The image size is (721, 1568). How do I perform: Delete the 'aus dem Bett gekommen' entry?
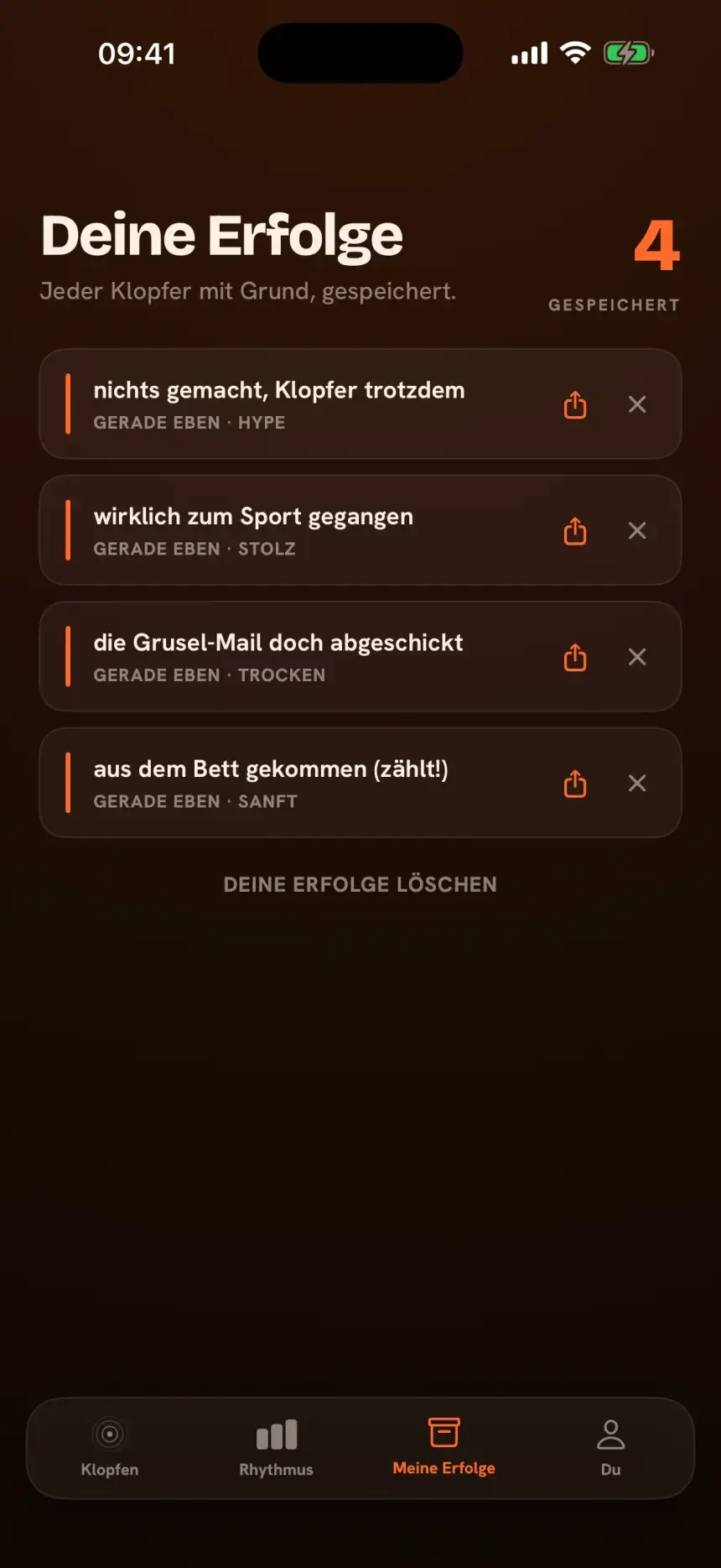pos(637,784)
